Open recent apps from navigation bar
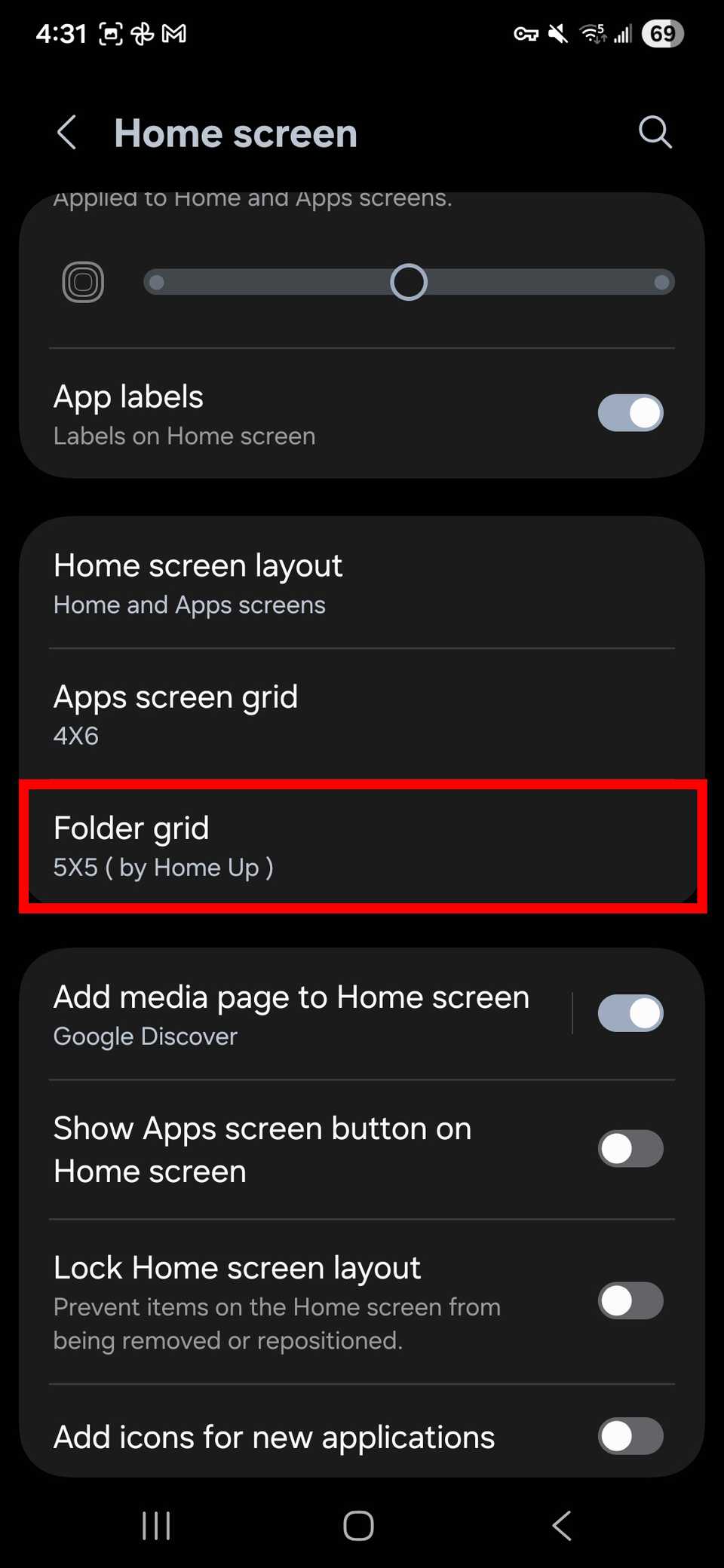The width and height of the screenshot is (724, 1568). (x=155, y=1525)
